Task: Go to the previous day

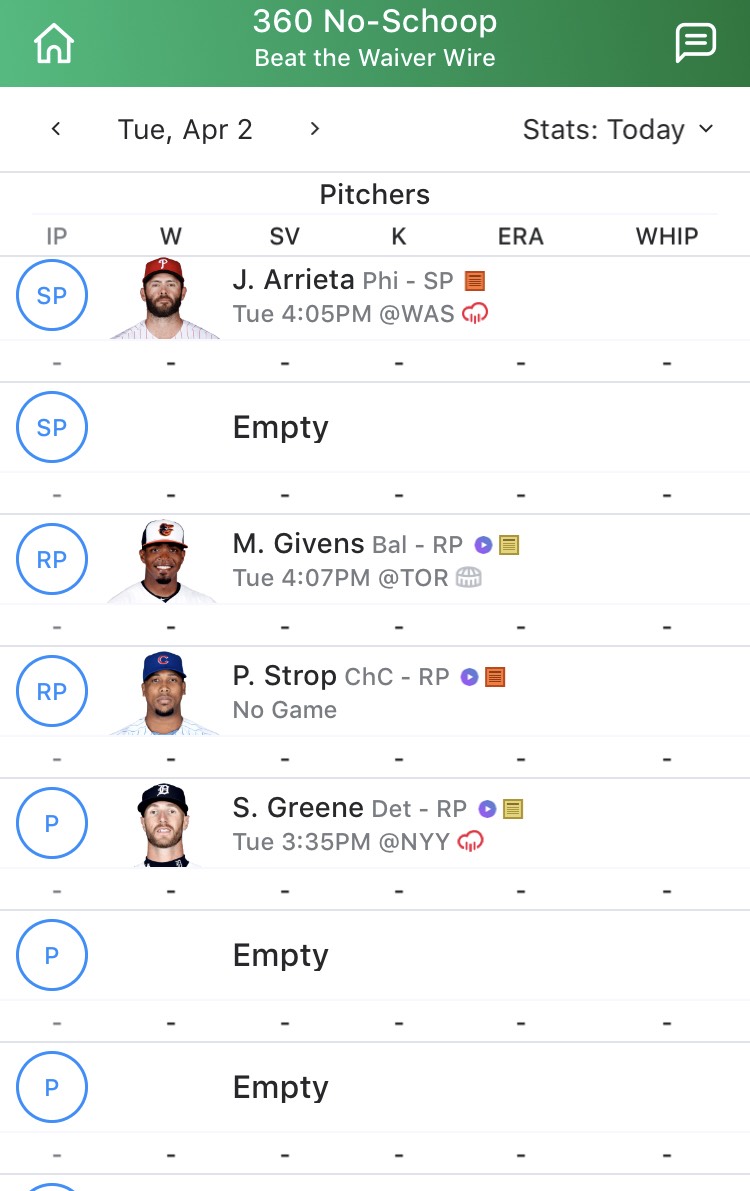Action: click(x=55, y=129)
